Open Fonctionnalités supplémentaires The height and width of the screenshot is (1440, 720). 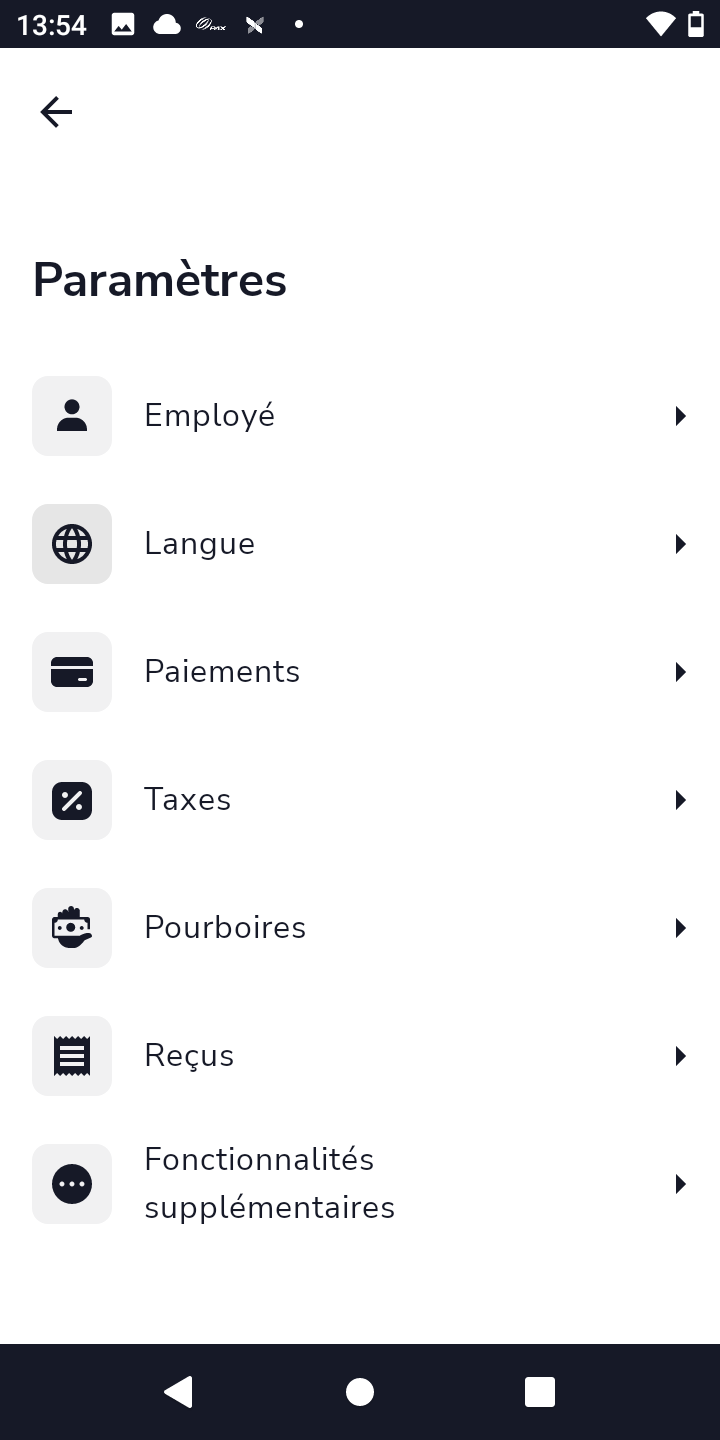point(360,1184)
